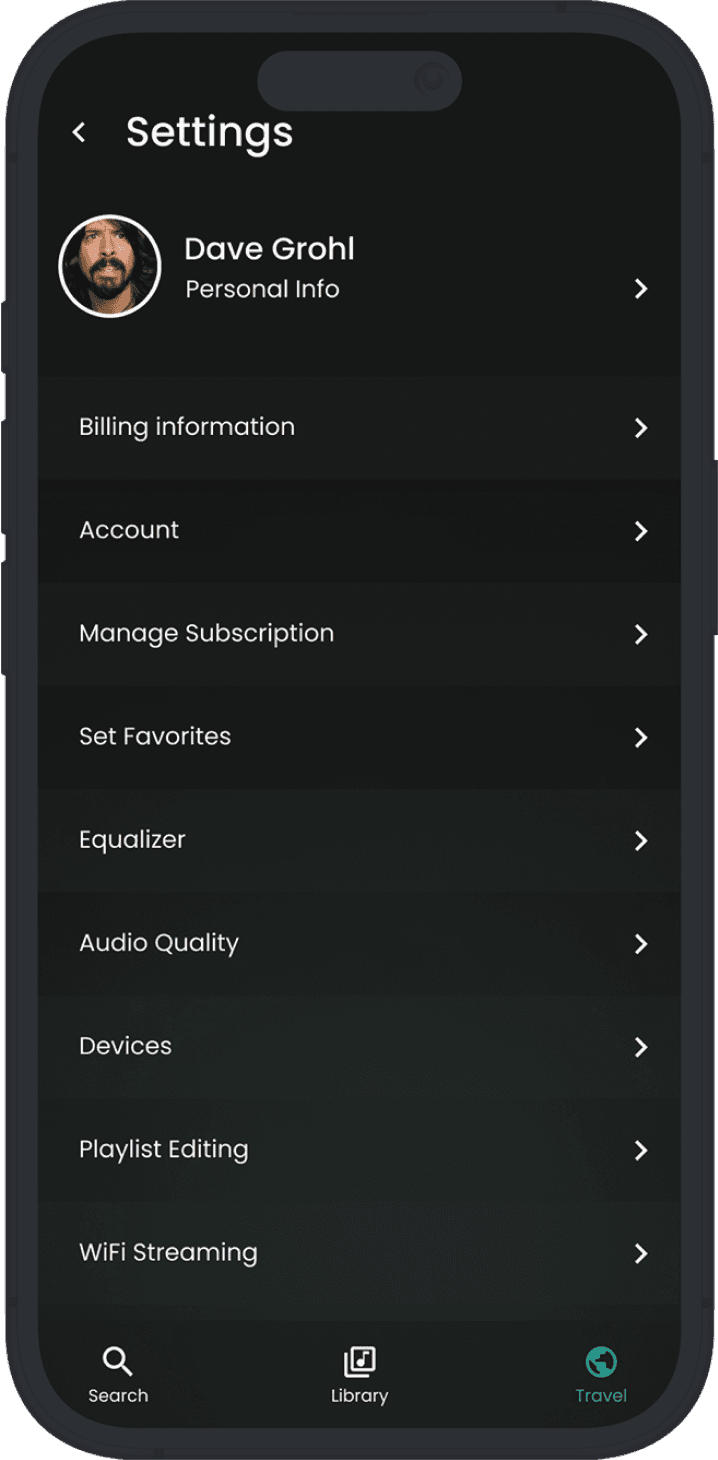Go to Account settings

(x=359, y=530)
